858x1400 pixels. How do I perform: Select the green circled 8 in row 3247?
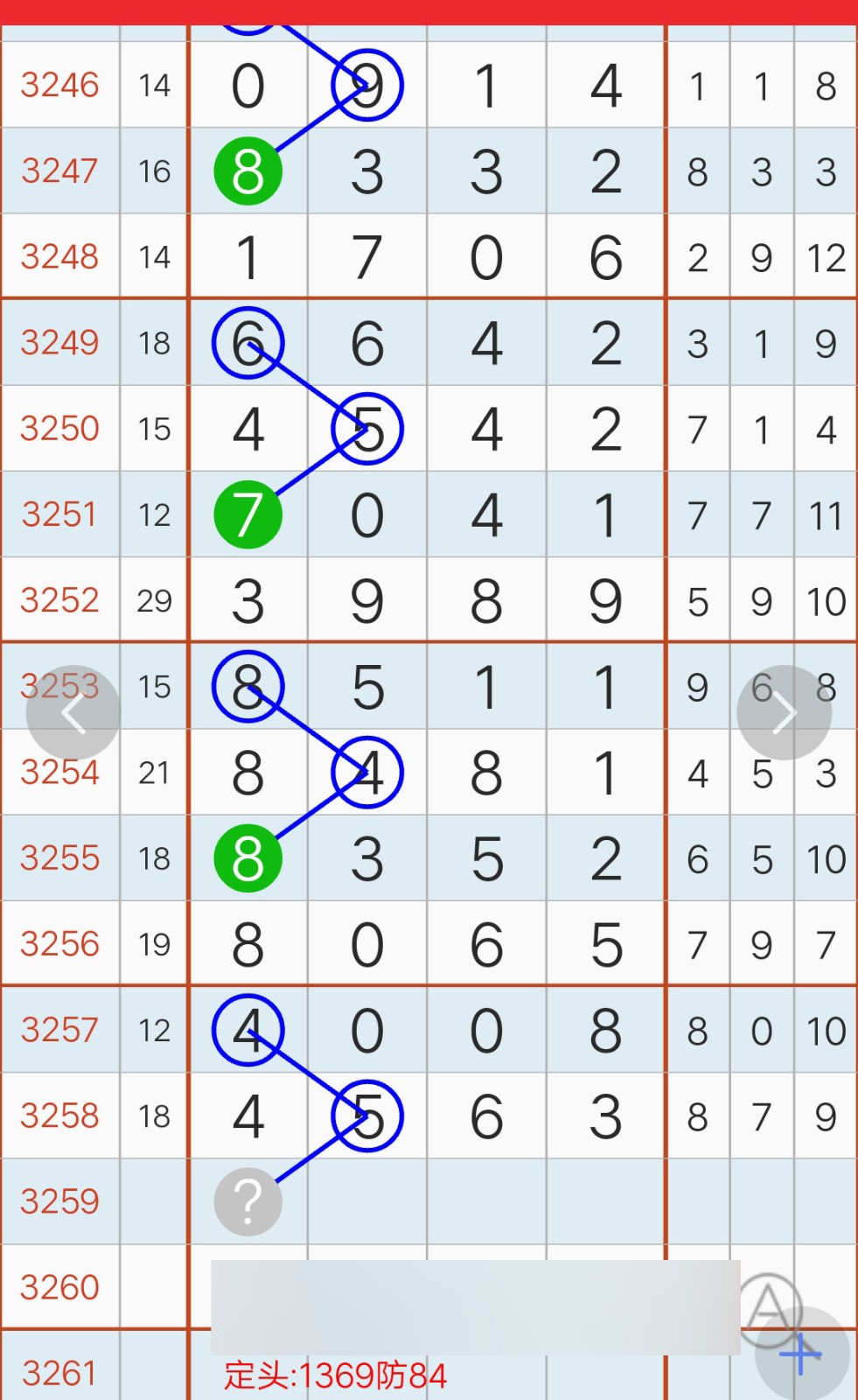point(248,171)
